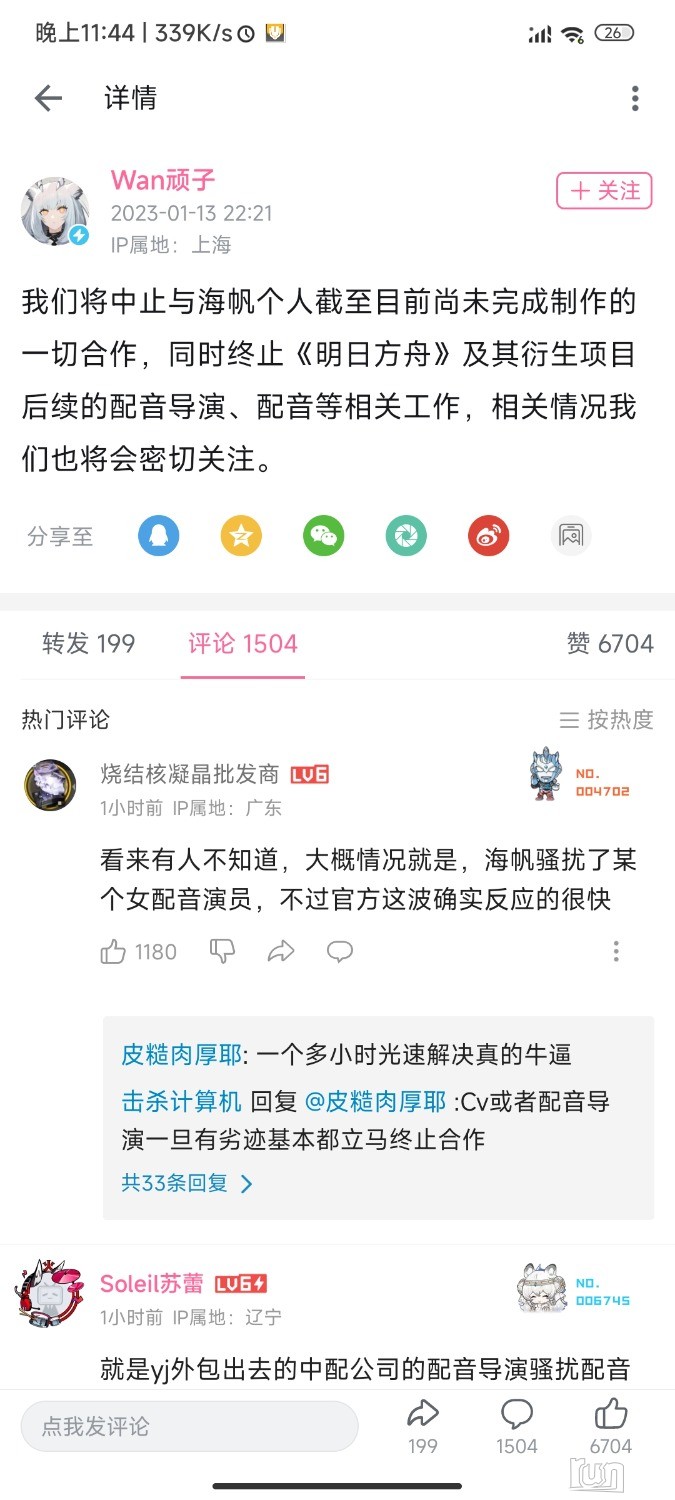Open Wan顽子's profile avatar

56,212
